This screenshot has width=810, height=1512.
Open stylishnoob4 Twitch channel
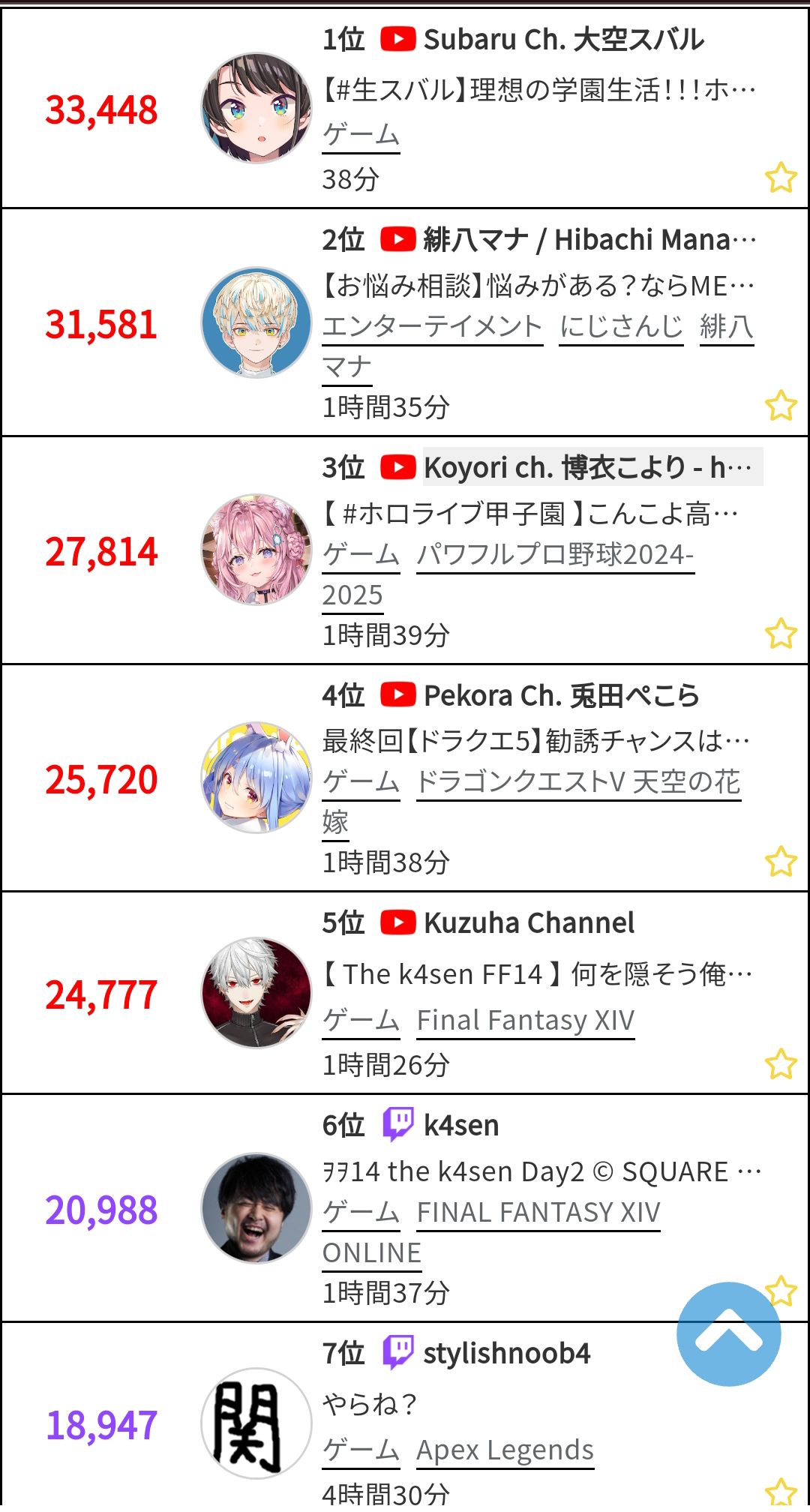pyautogui.click(x=506, y=1353)
